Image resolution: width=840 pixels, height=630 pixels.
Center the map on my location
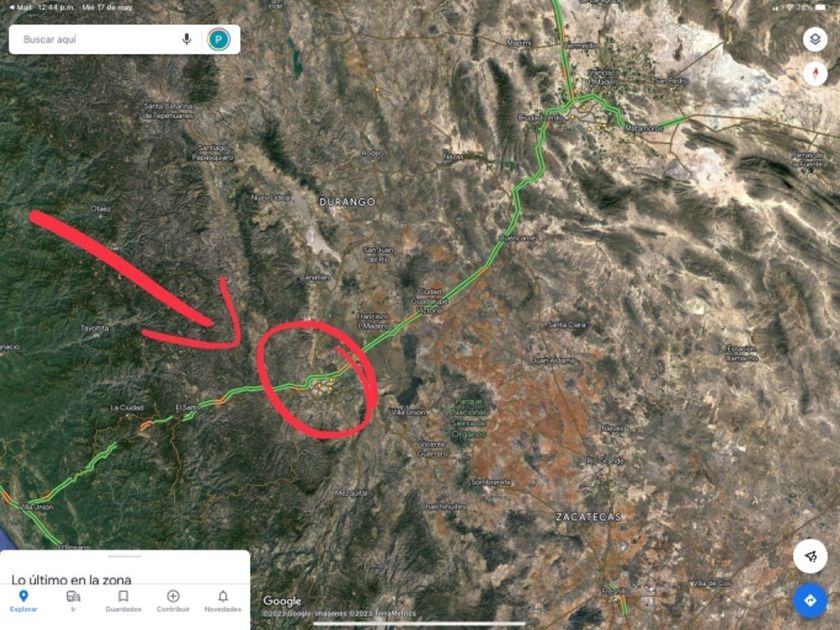click(x=810, y=556)
